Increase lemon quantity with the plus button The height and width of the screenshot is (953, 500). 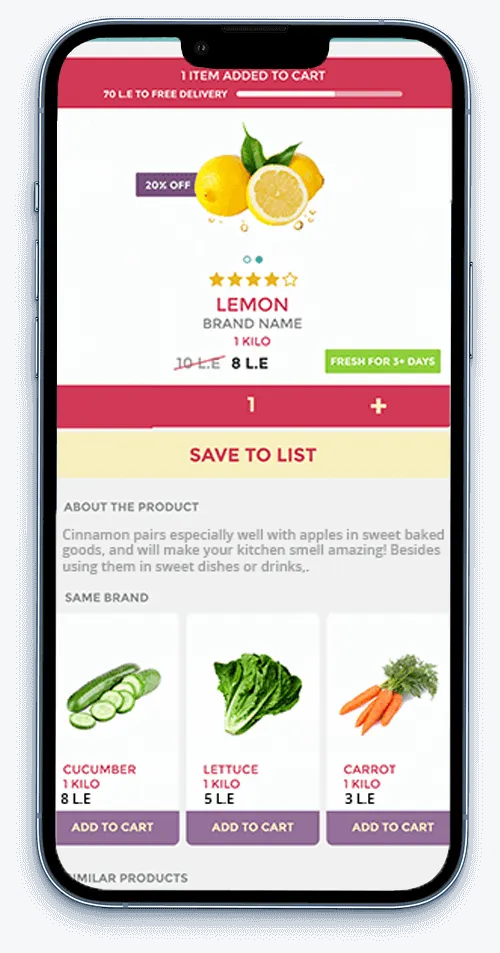tap(378, 407)
